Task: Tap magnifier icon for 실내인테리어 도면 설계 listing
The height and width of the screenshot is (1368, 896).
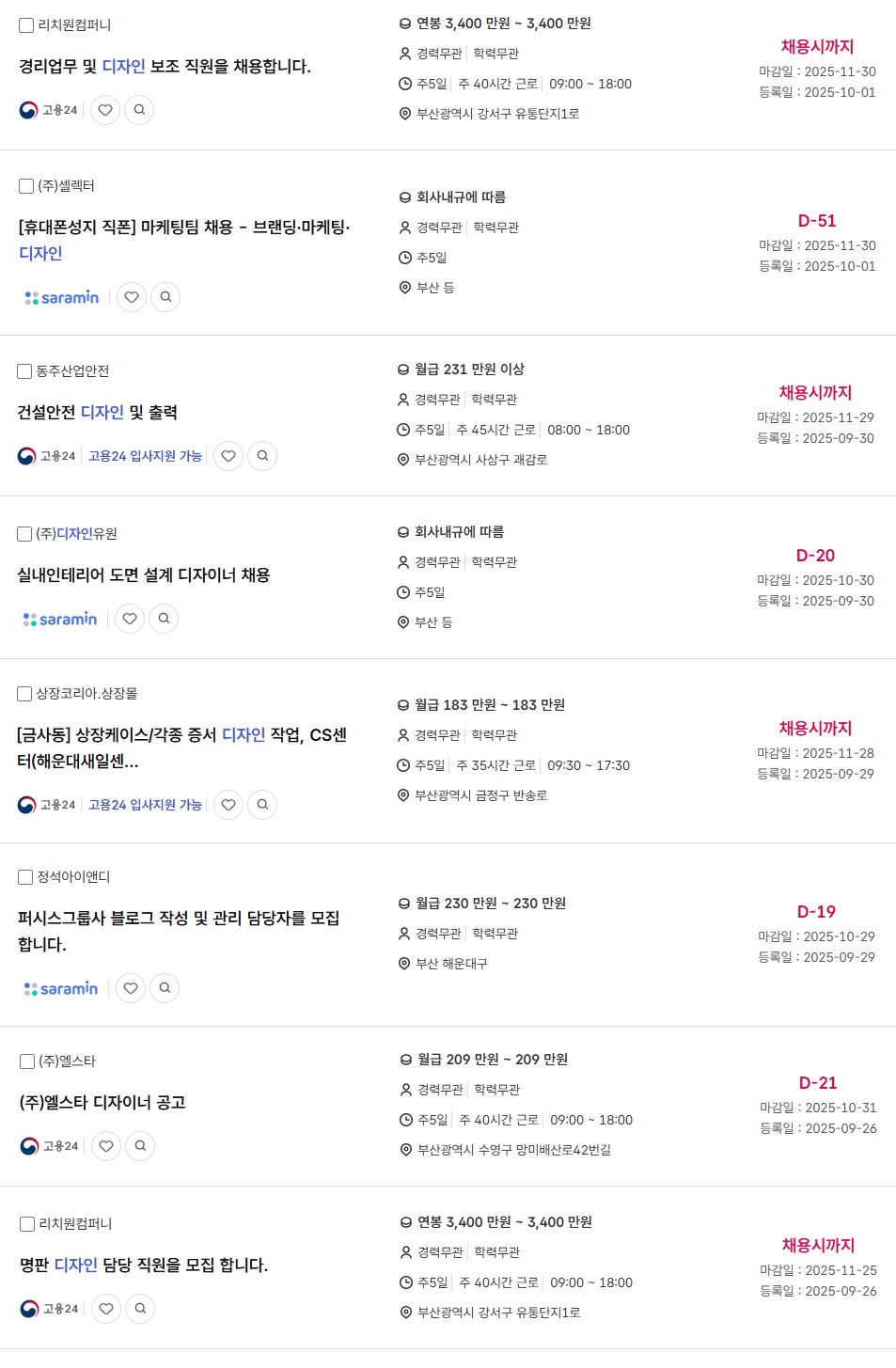Action: click(164, 619)
